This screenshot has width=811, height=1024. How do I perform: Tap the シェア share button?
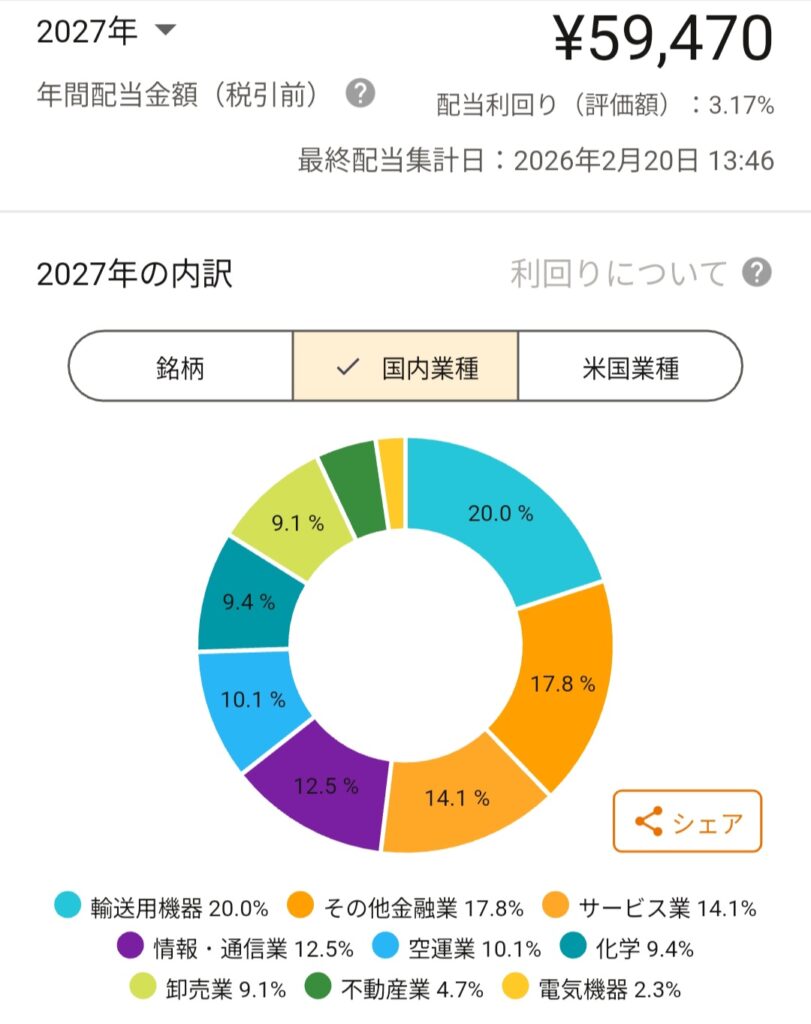click(687, 821)
